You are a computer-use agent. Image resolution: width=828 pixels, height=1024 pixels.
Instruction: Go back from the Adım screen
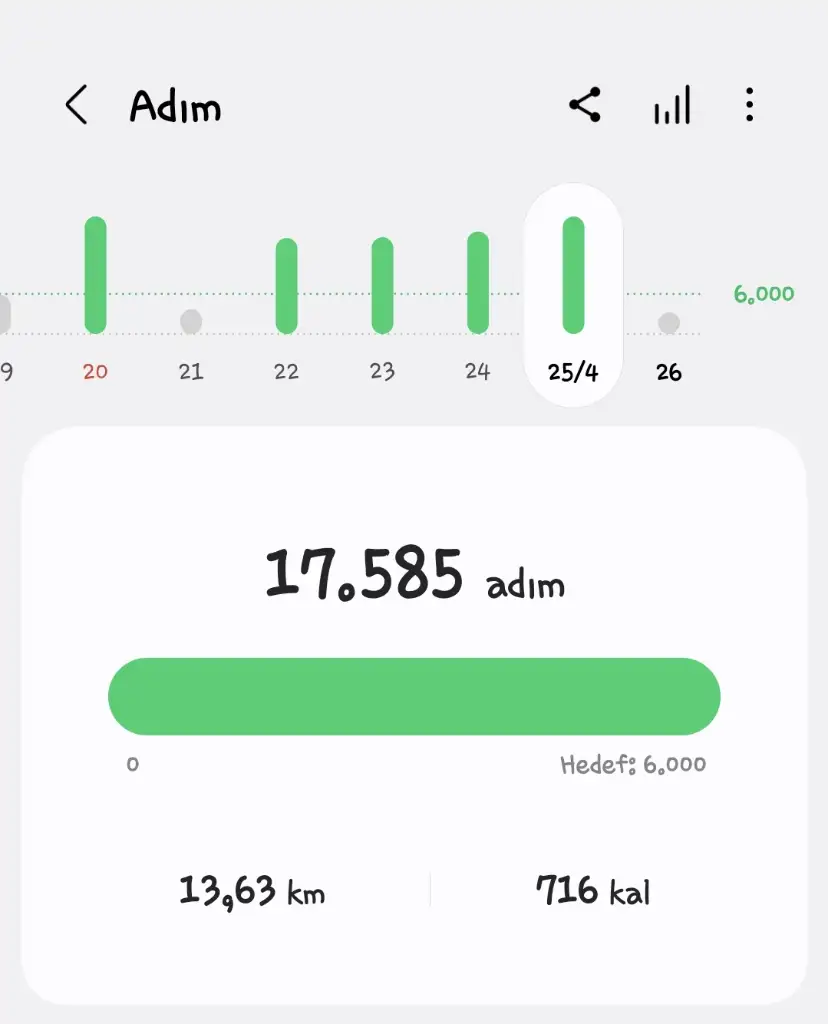click(76, 105)
